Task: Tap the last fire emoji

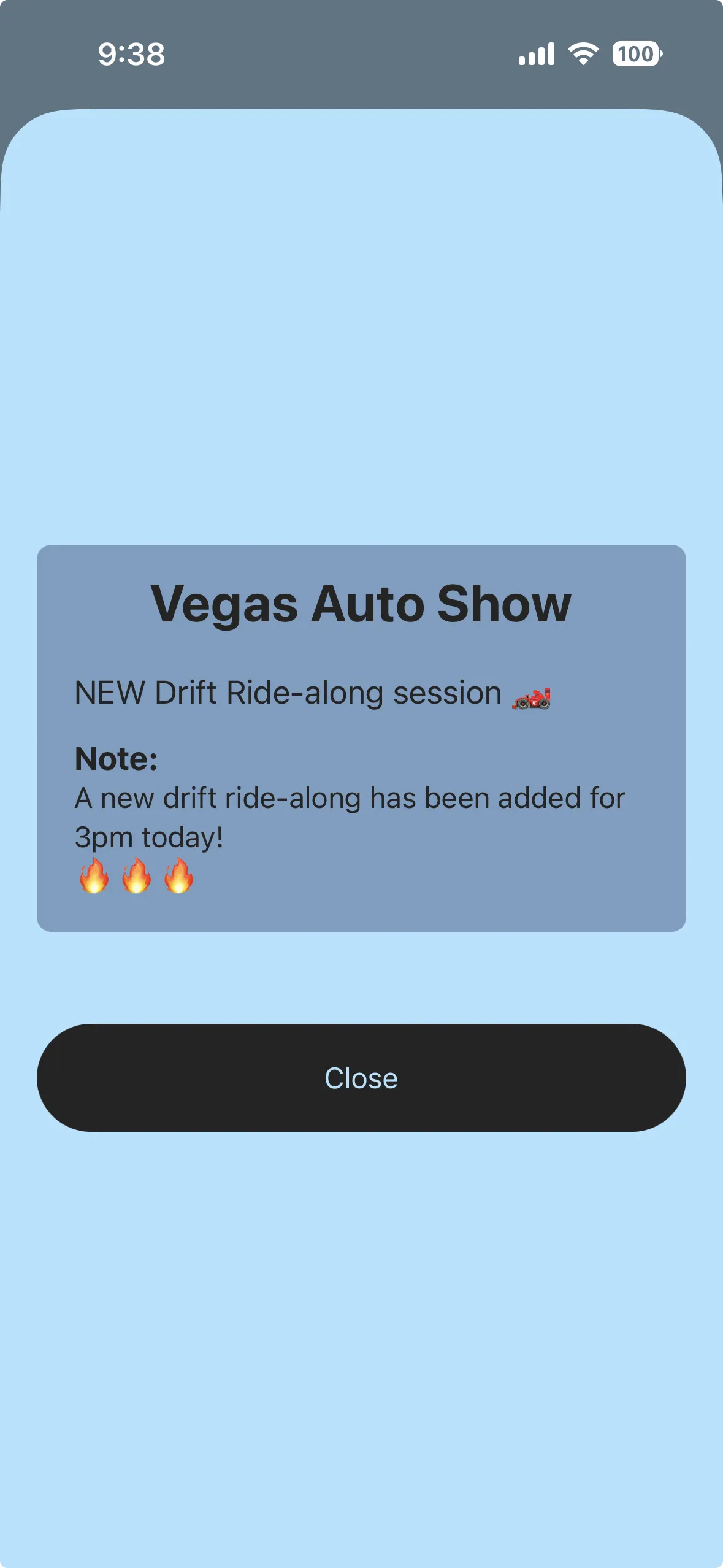Action: pos(180,877)
